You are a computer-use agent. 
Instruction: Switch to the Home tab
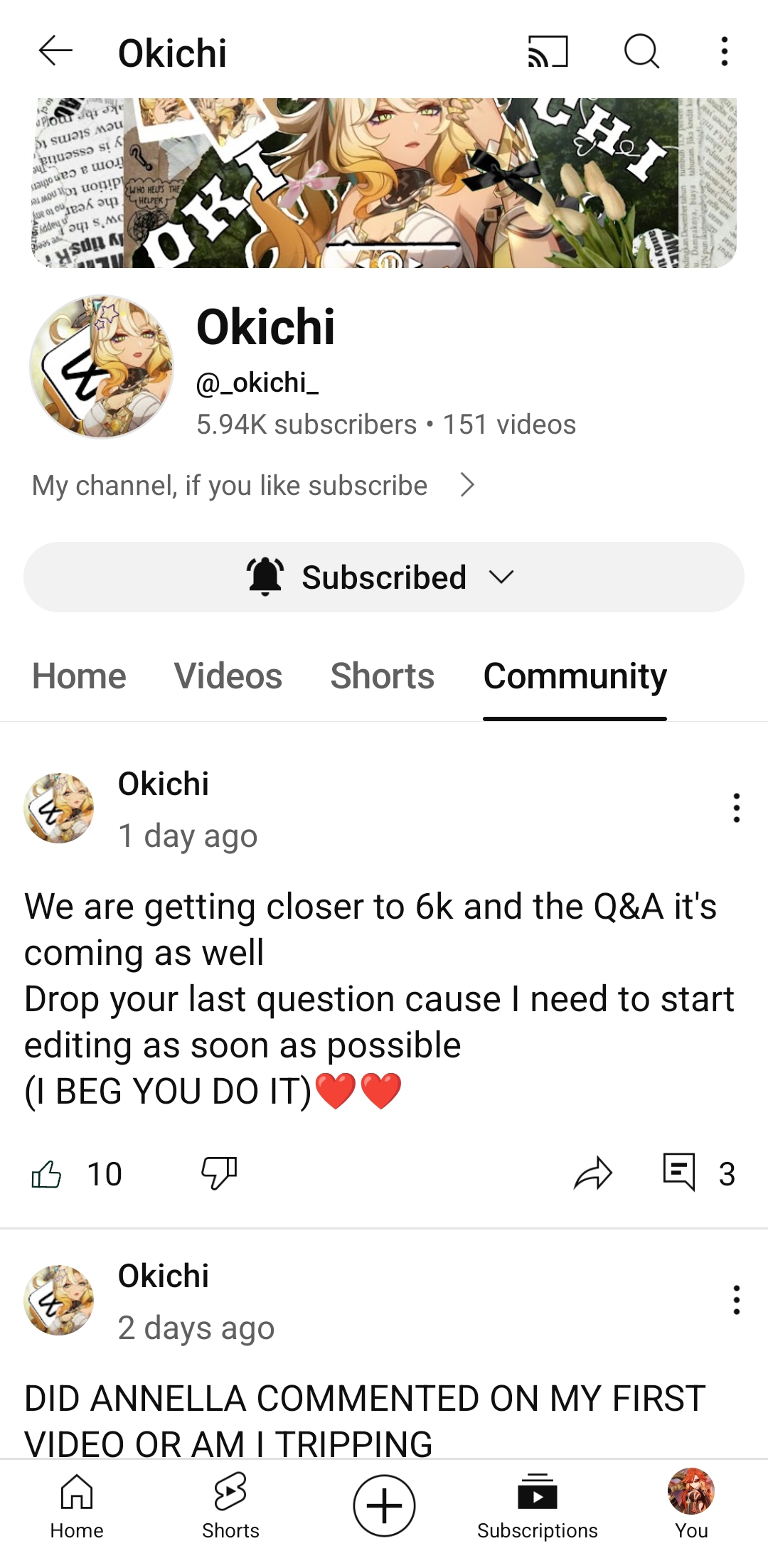(x=78, y=676)
